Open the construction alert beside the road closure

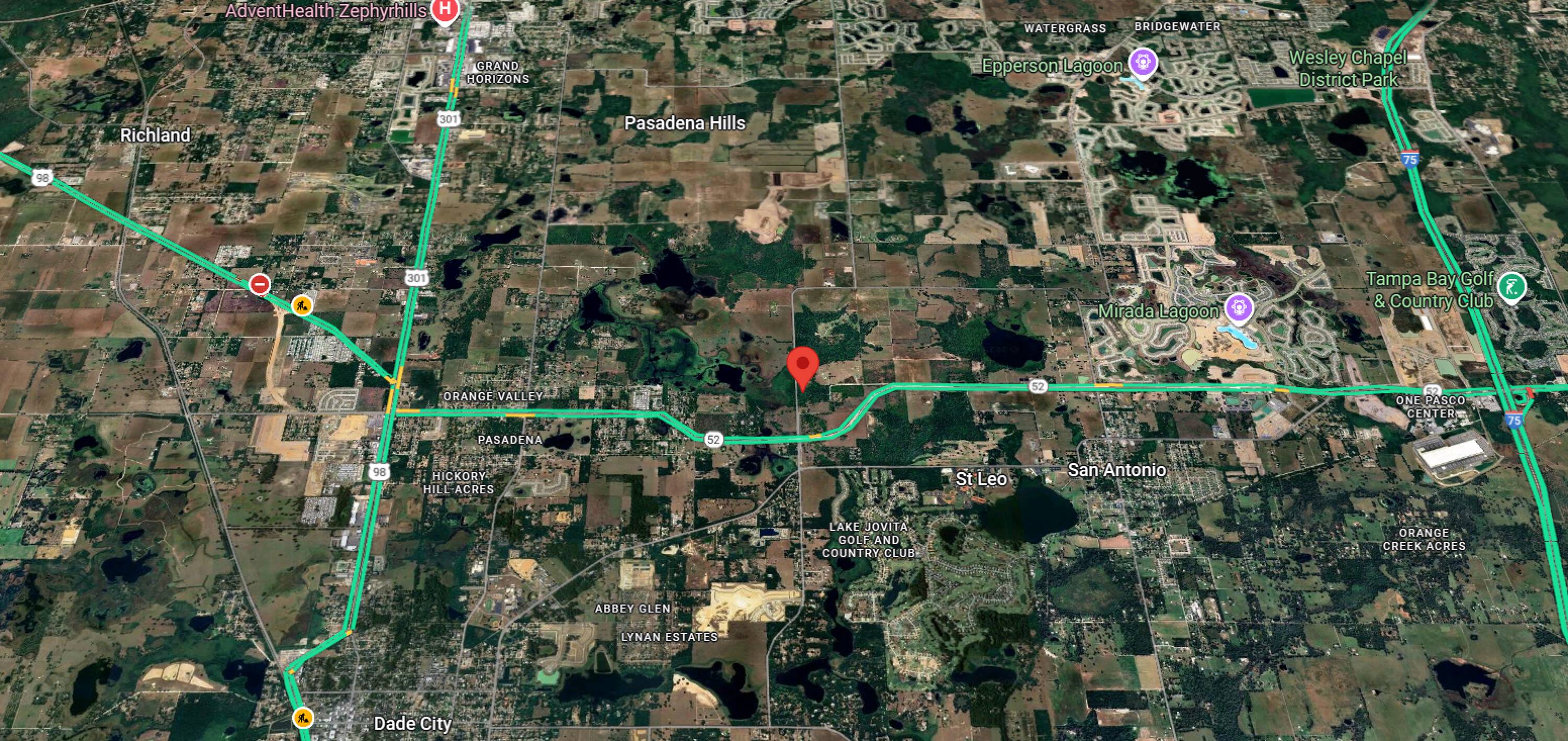tap(302, 304)
